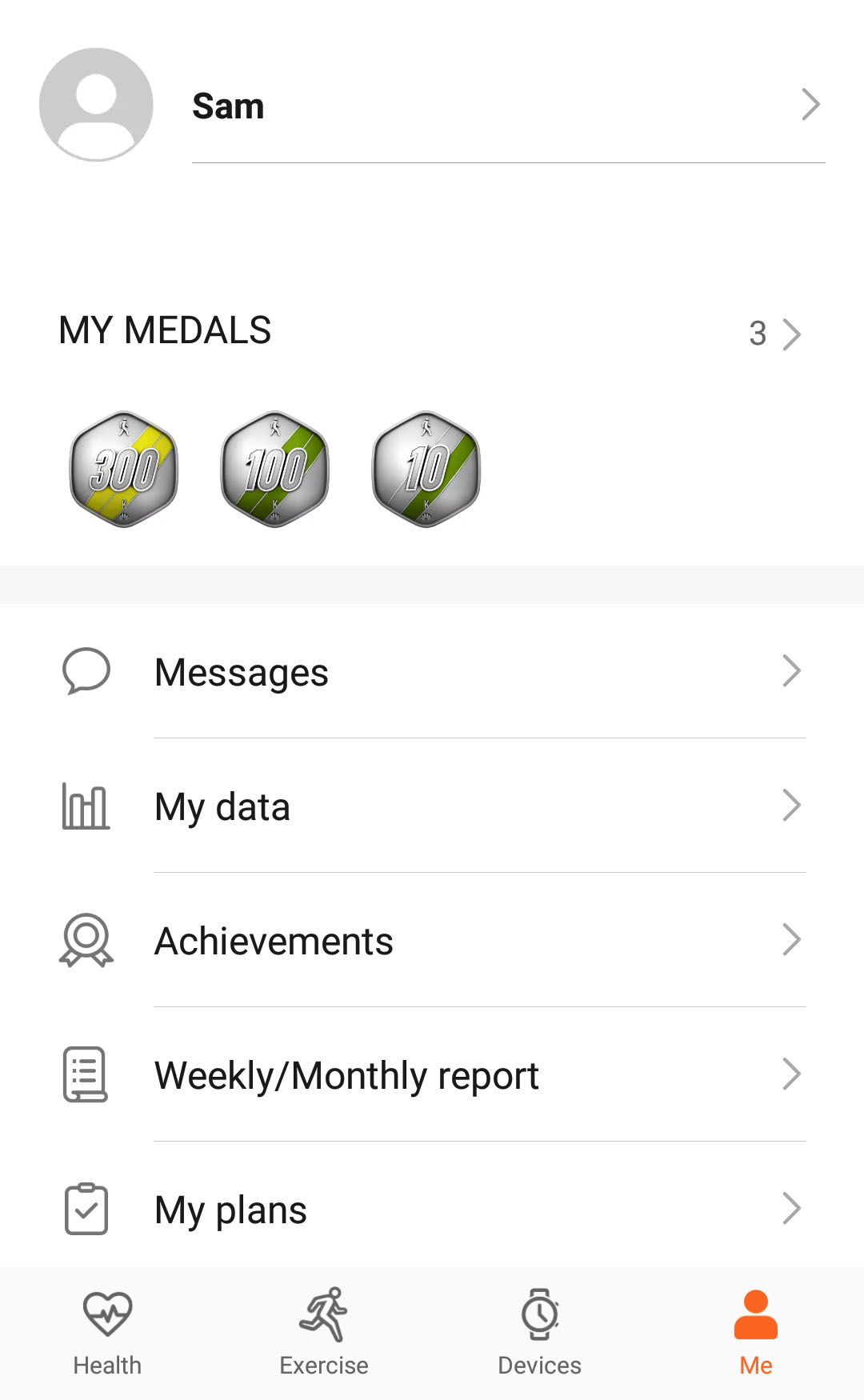Open Achievements
864x1400 pixels.
click(432, 940)
